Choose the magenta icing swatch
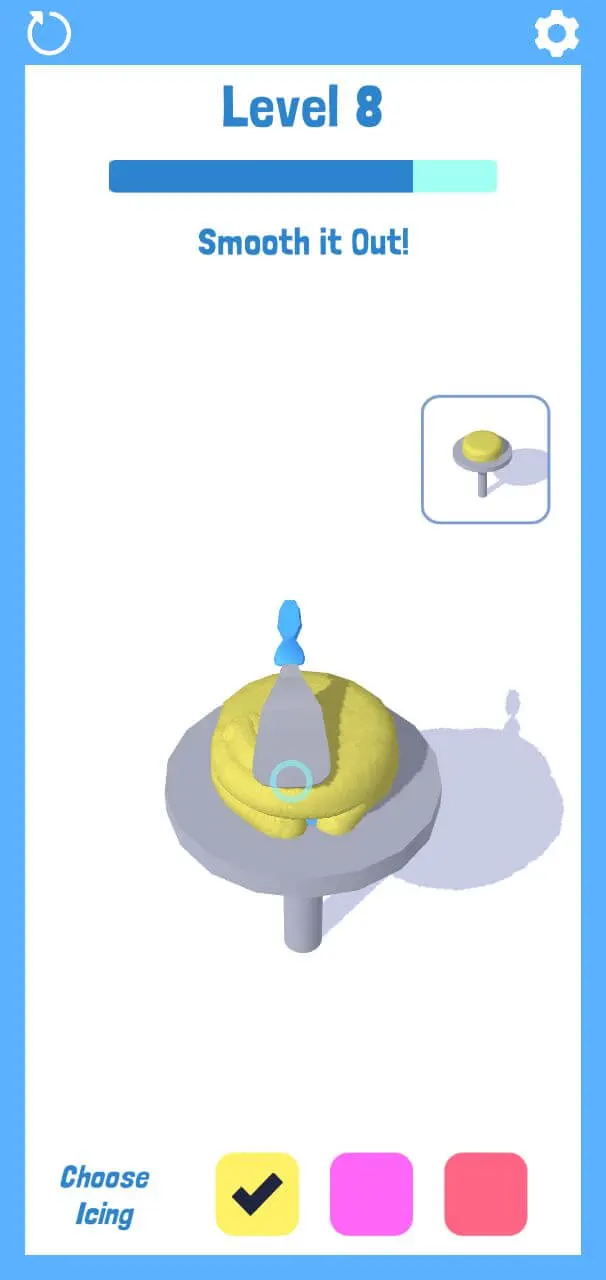The image size is (606, 1280). tap(371, 1193)
